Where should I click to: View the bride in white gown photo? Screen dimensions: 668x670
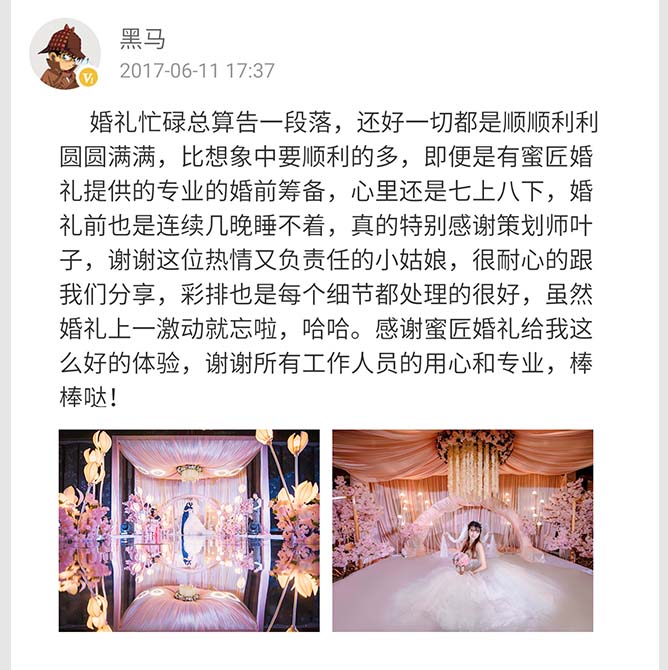point(462,530)
